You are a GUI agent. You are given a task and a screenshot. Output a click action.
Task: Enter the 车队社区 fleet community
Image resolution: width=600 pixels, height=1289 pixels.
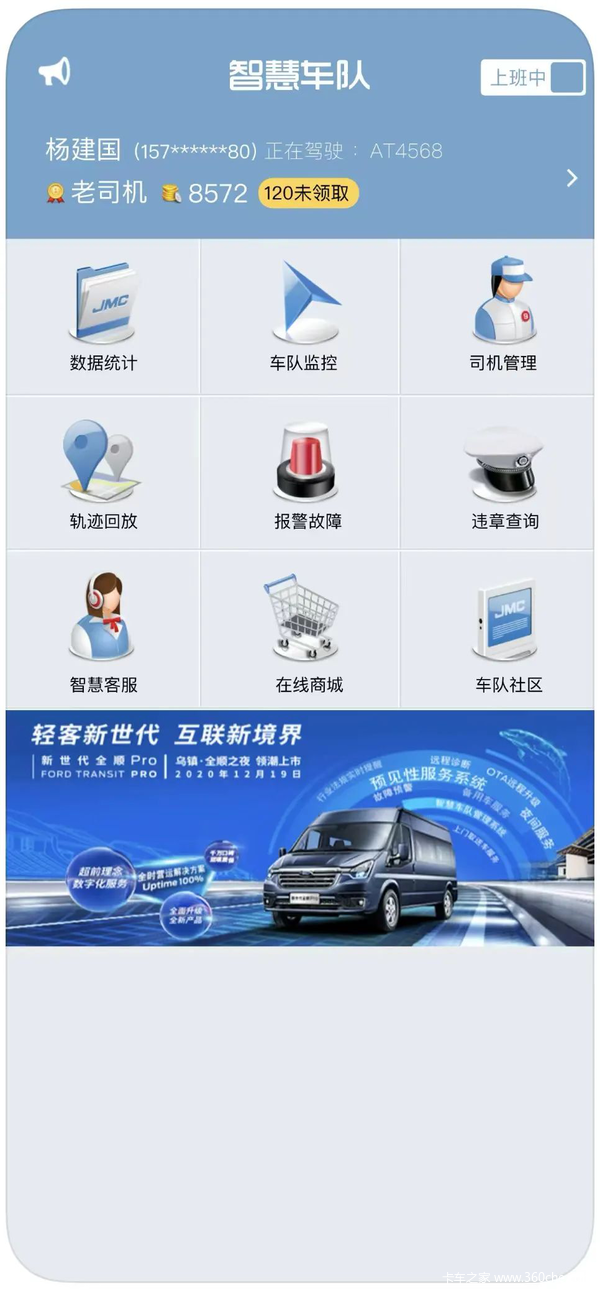point(508,632)
